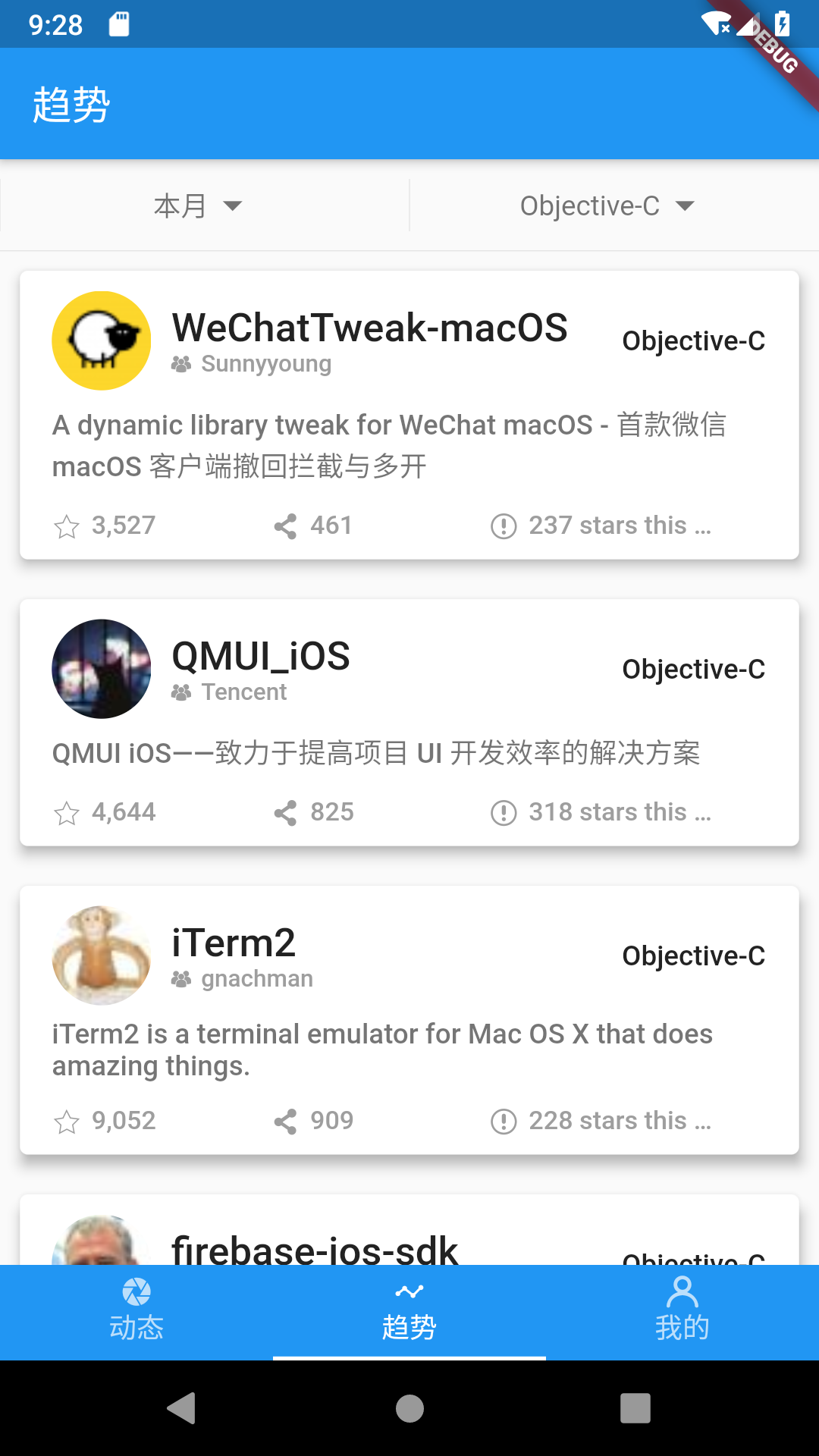Screen dimensions: 819x1456
Task: Open the WeChatTweak-macOS repository card
Action: [409, 415]
